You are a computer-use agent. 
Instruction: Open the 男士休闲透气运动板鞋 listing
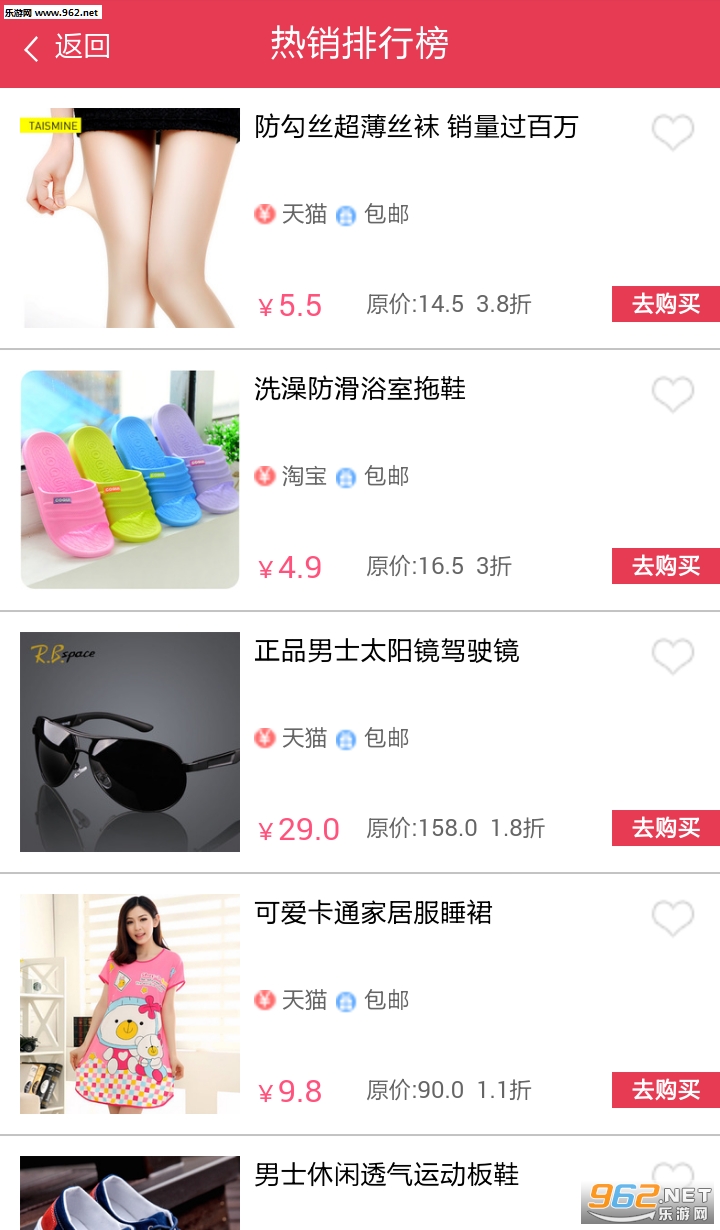click(x=386, y=1175)
